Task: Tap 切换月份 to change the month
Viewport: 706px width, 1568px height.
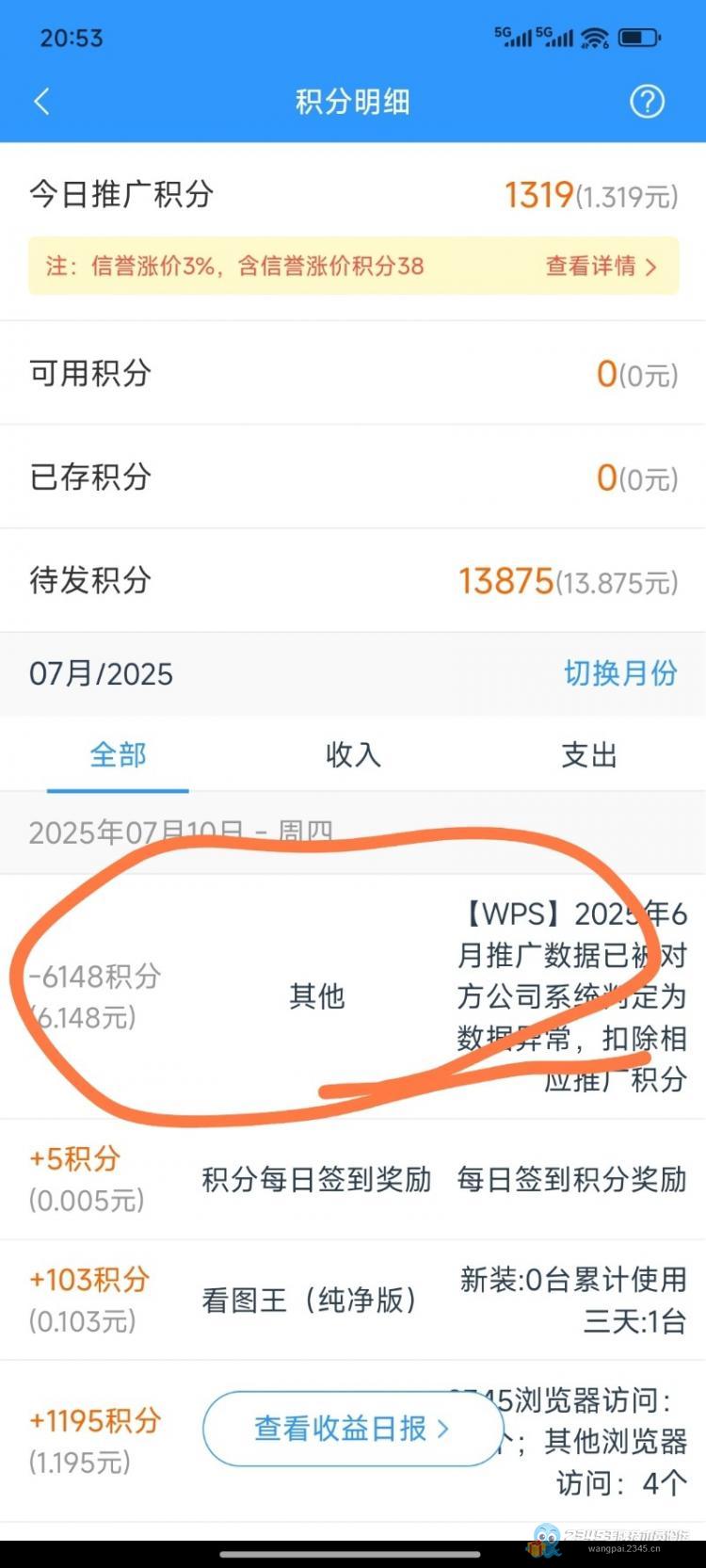Action: pos(620,673)
